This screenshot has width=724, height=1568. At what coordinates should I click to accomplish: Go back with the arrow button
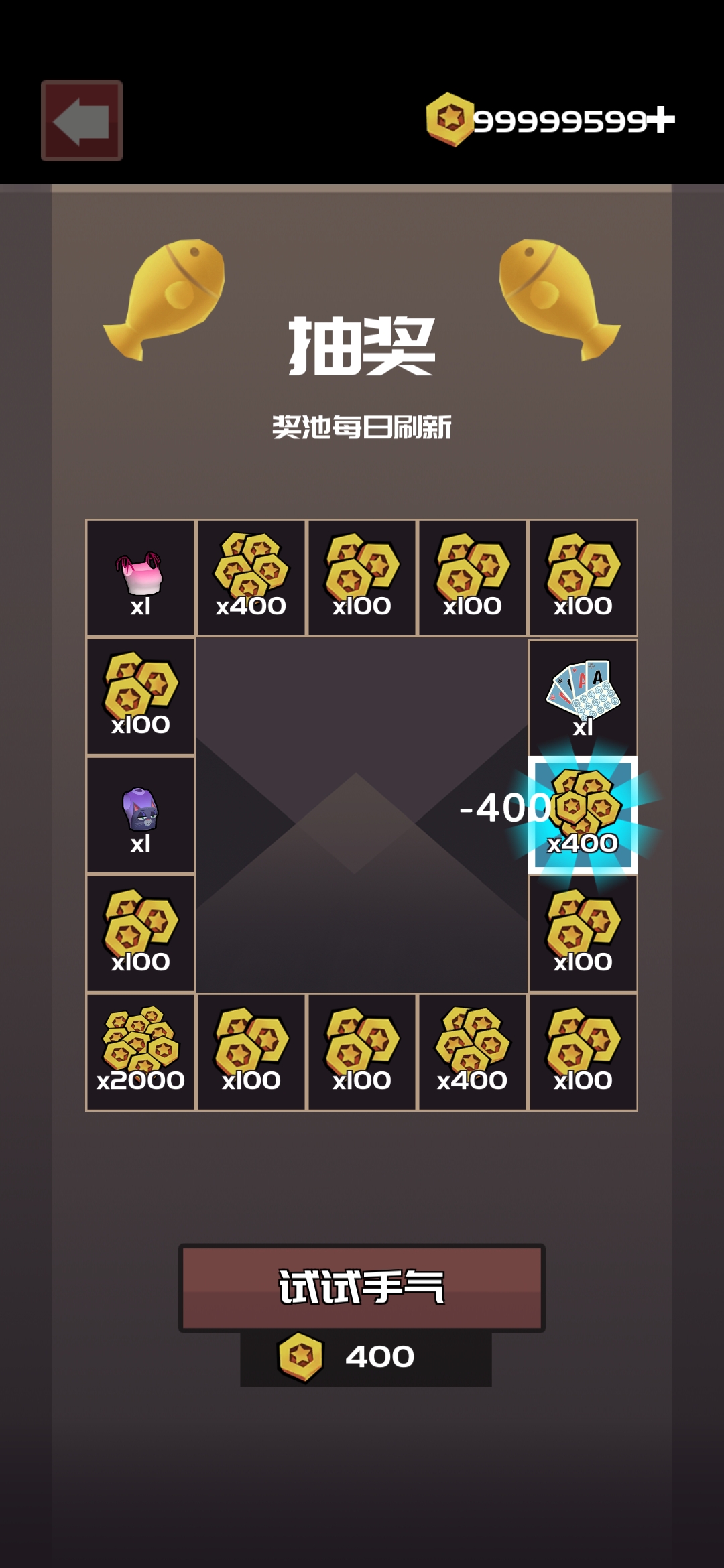[x=81, y=121]
